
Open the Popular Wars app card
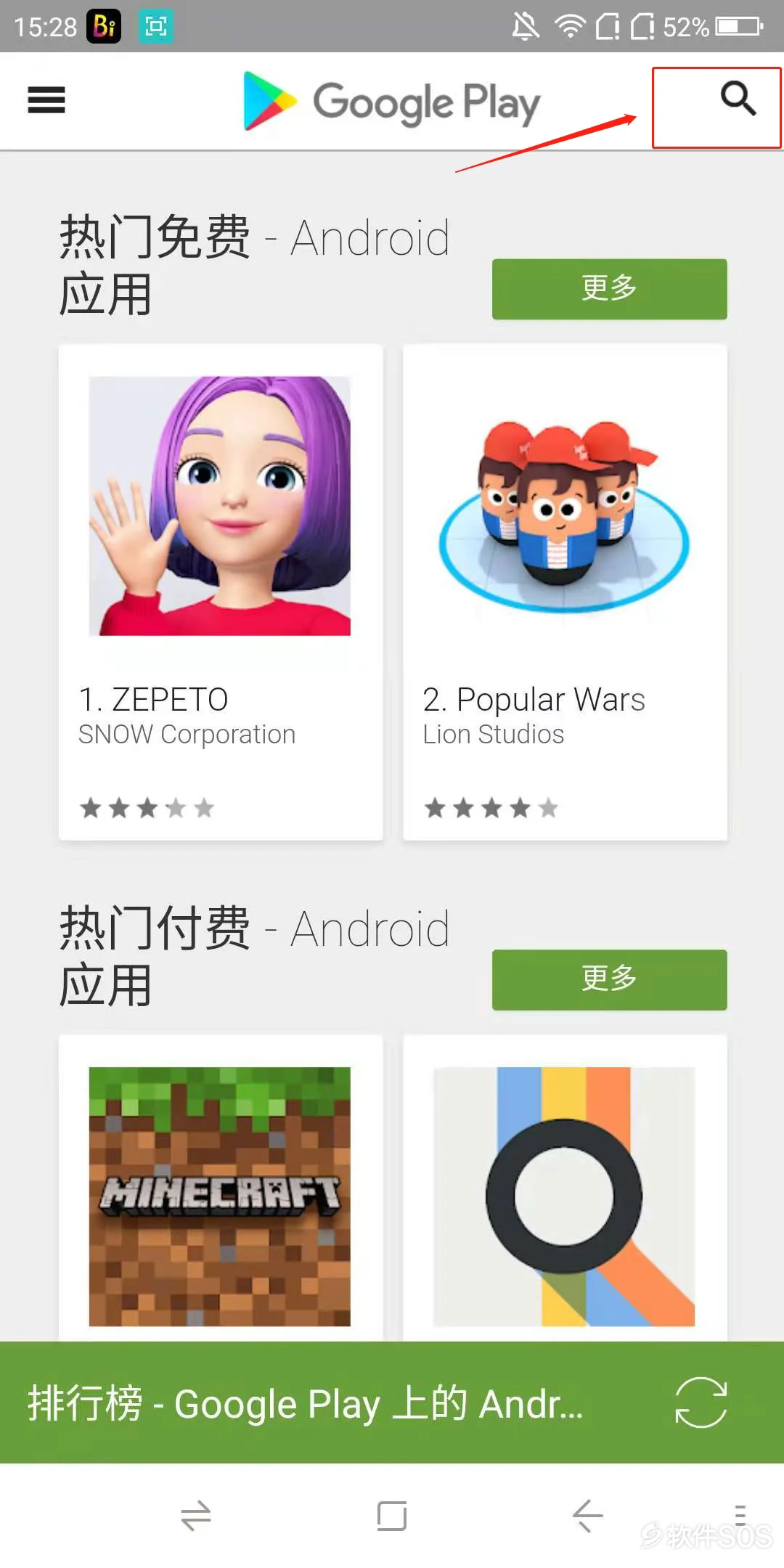pos(565,592)
